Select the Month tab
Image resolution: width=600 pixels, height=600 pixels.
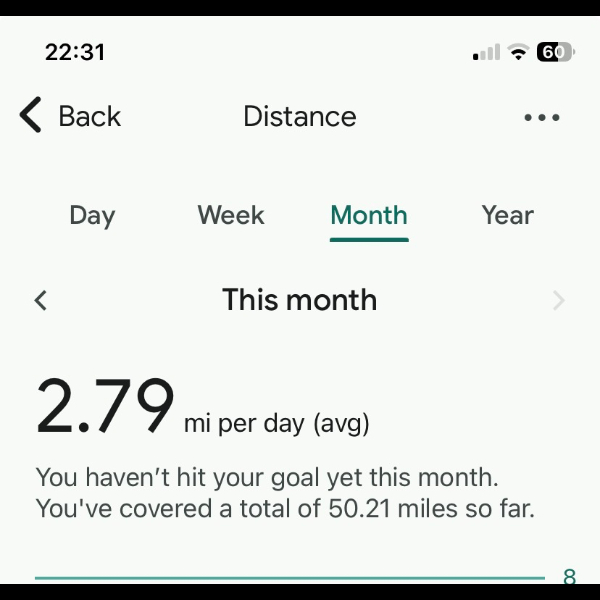point(369,215)
